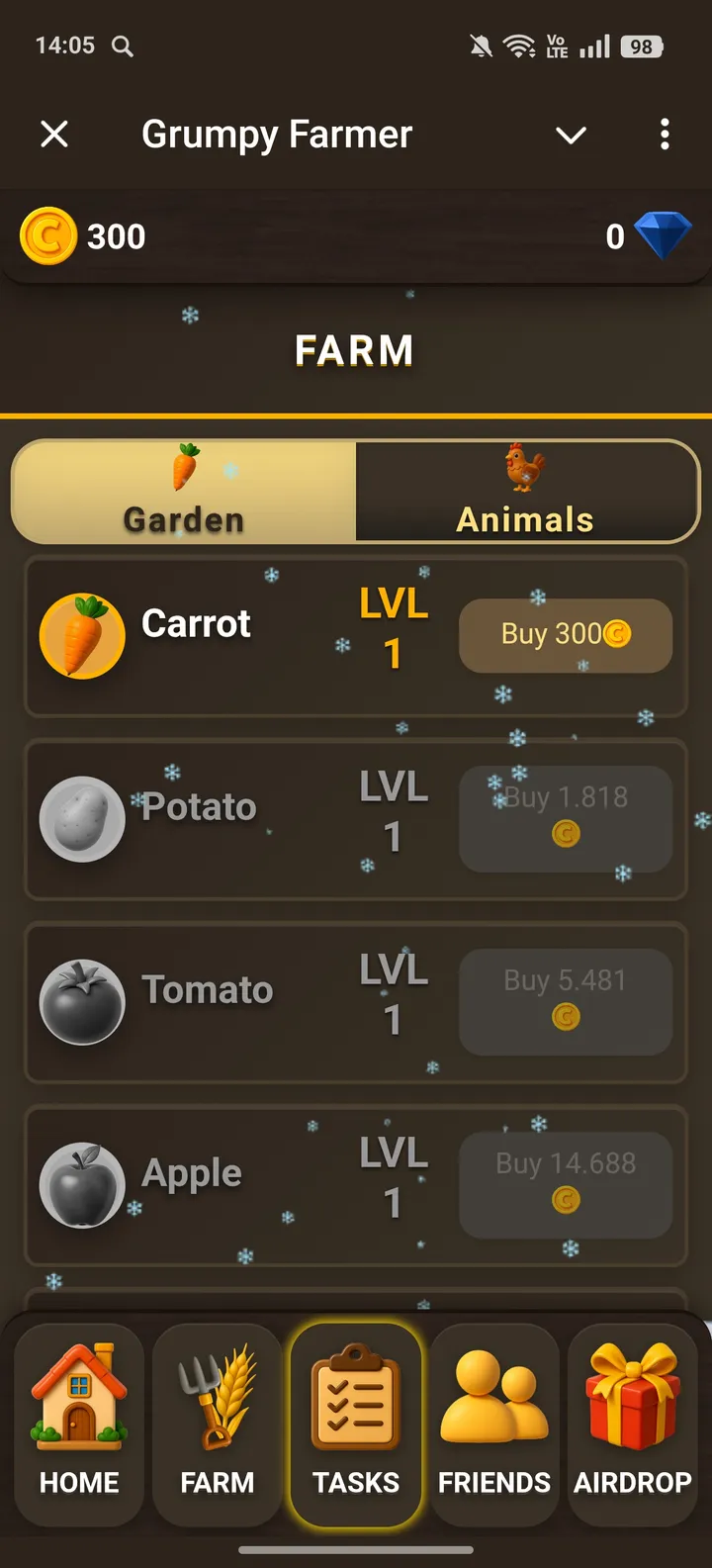Select the Garden tab
The height and width of the screenshot is (1568, 712).
(x=183, y=493)
